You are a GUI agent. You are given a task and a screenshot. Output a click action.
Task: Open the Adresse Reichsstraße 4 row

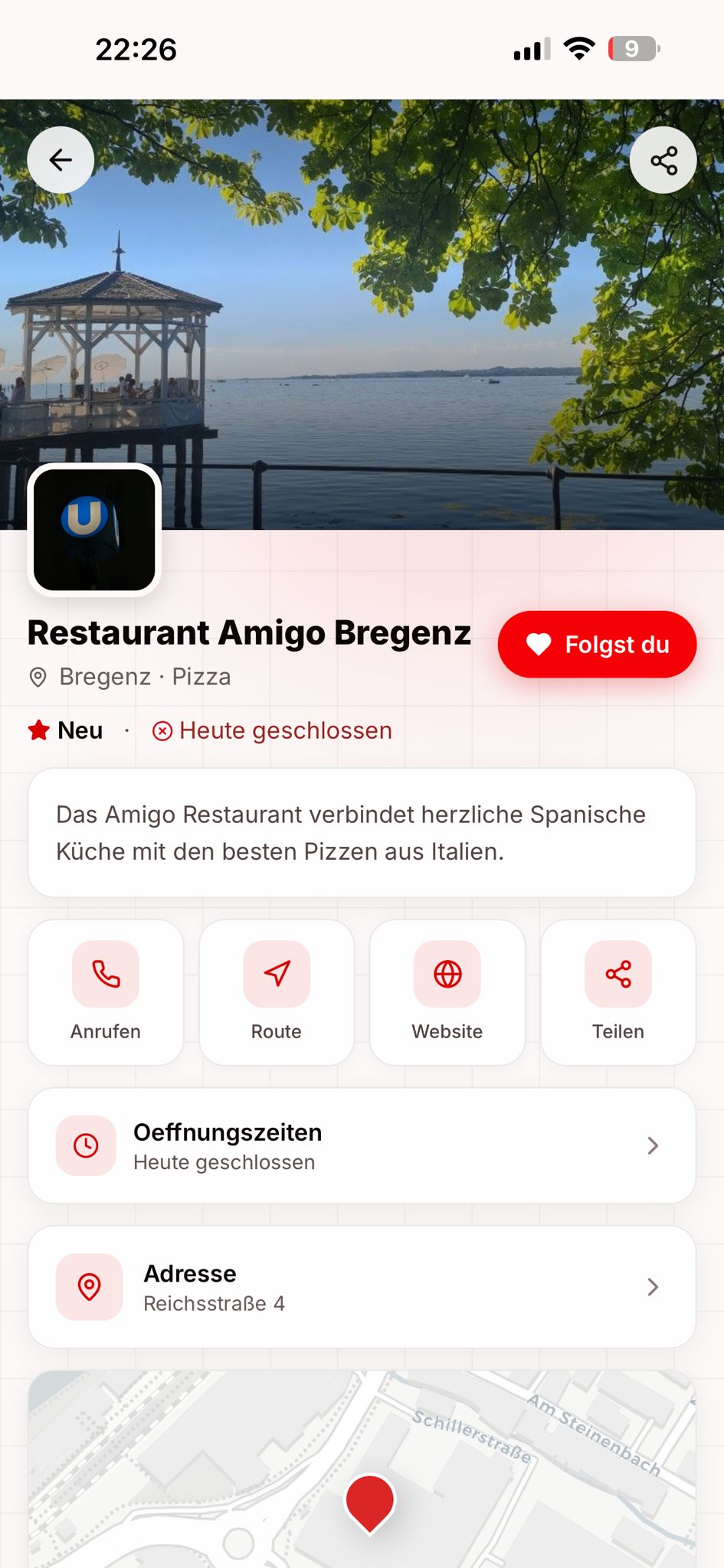coord(362,1287)
